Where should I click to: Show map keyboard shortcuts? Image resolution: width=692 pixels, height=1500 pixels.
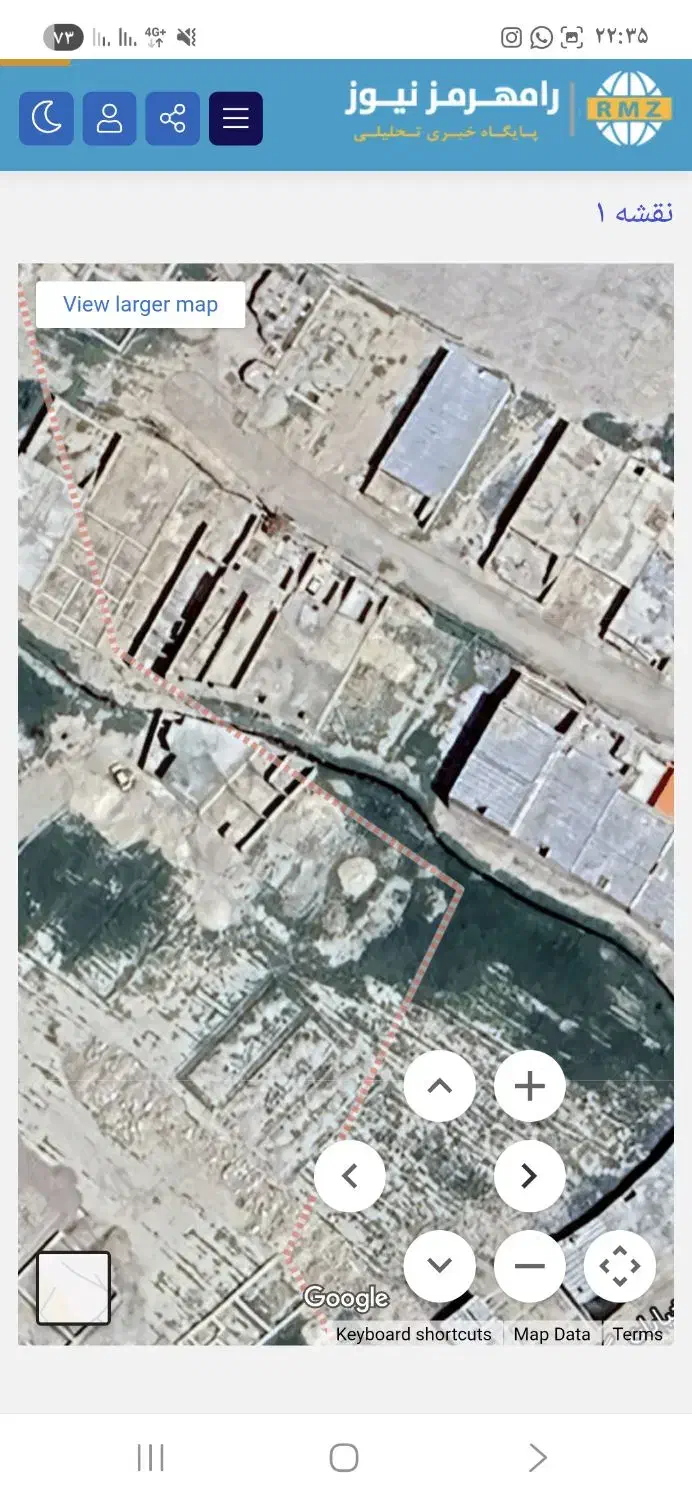[413, 1334]
